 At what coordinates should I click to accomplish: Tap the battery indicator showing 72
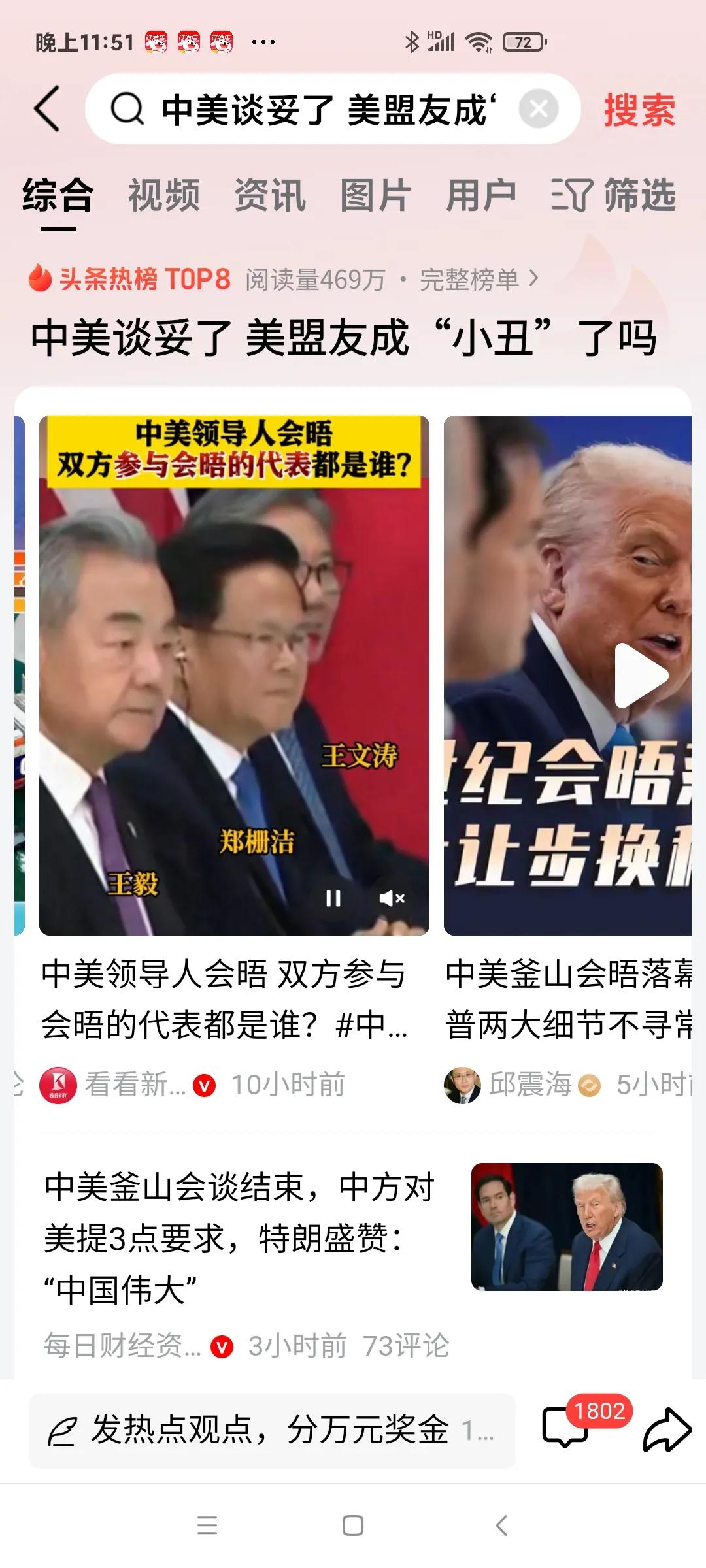pos(523,41)
